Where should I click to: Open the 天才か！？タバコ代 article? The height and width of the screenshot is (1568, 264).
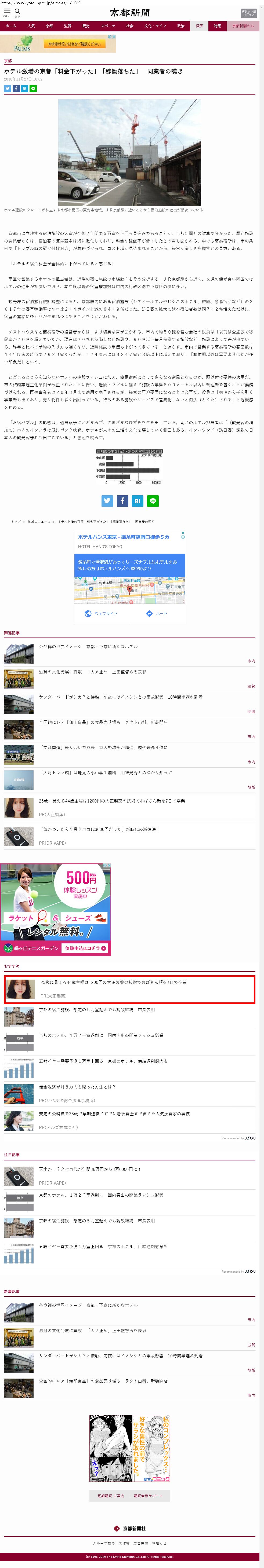90,1169
